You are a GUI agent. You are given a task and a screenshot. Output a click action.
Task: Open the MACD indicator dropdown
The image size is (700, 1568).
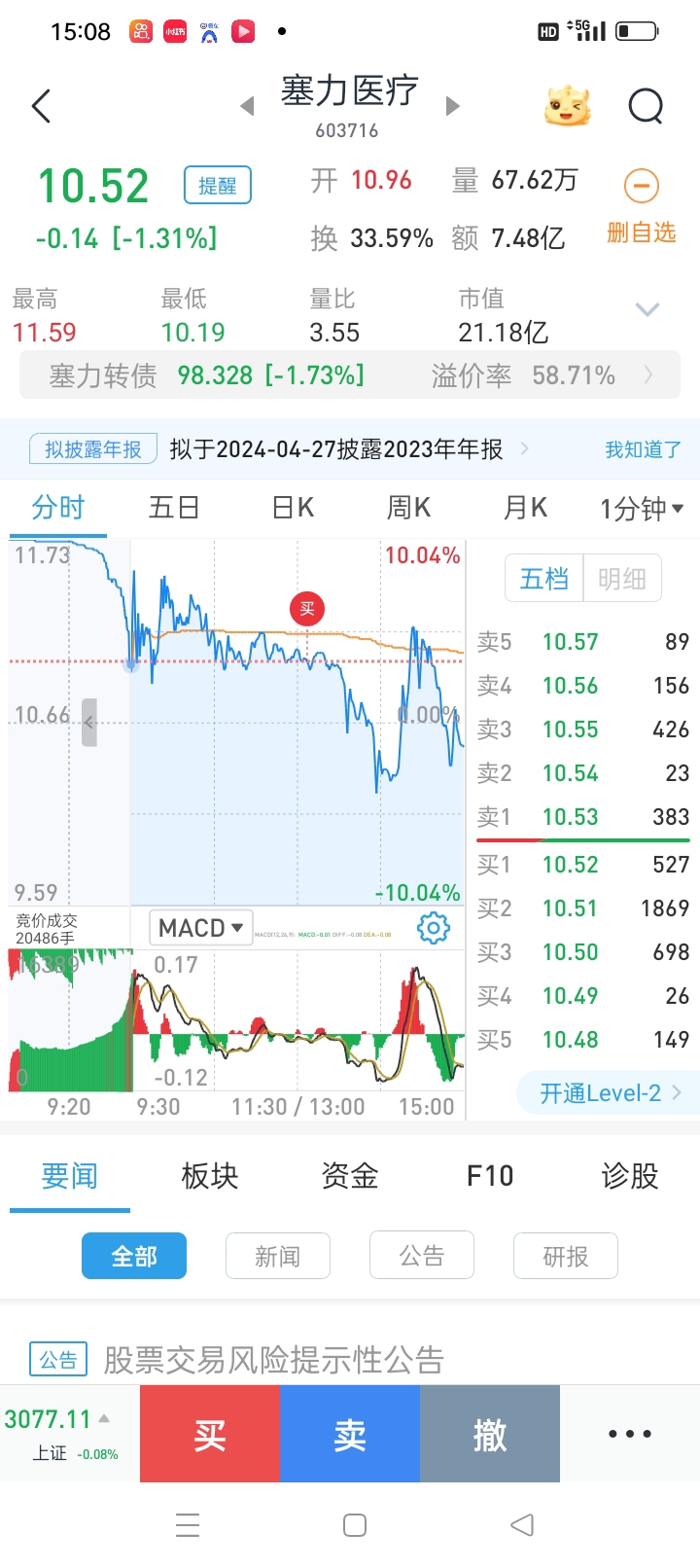[201, 928]
